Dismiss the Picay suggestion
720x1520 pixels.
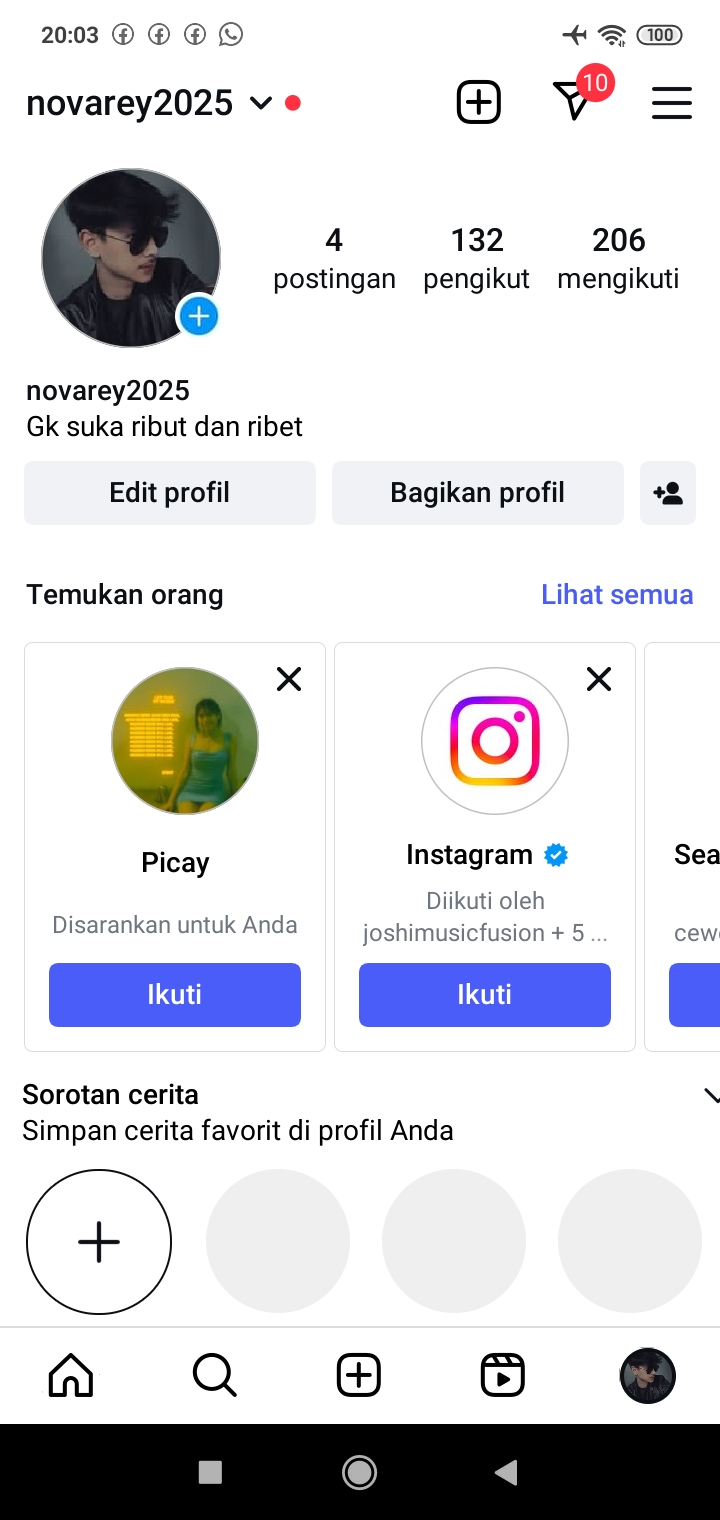tap(289, 680)
